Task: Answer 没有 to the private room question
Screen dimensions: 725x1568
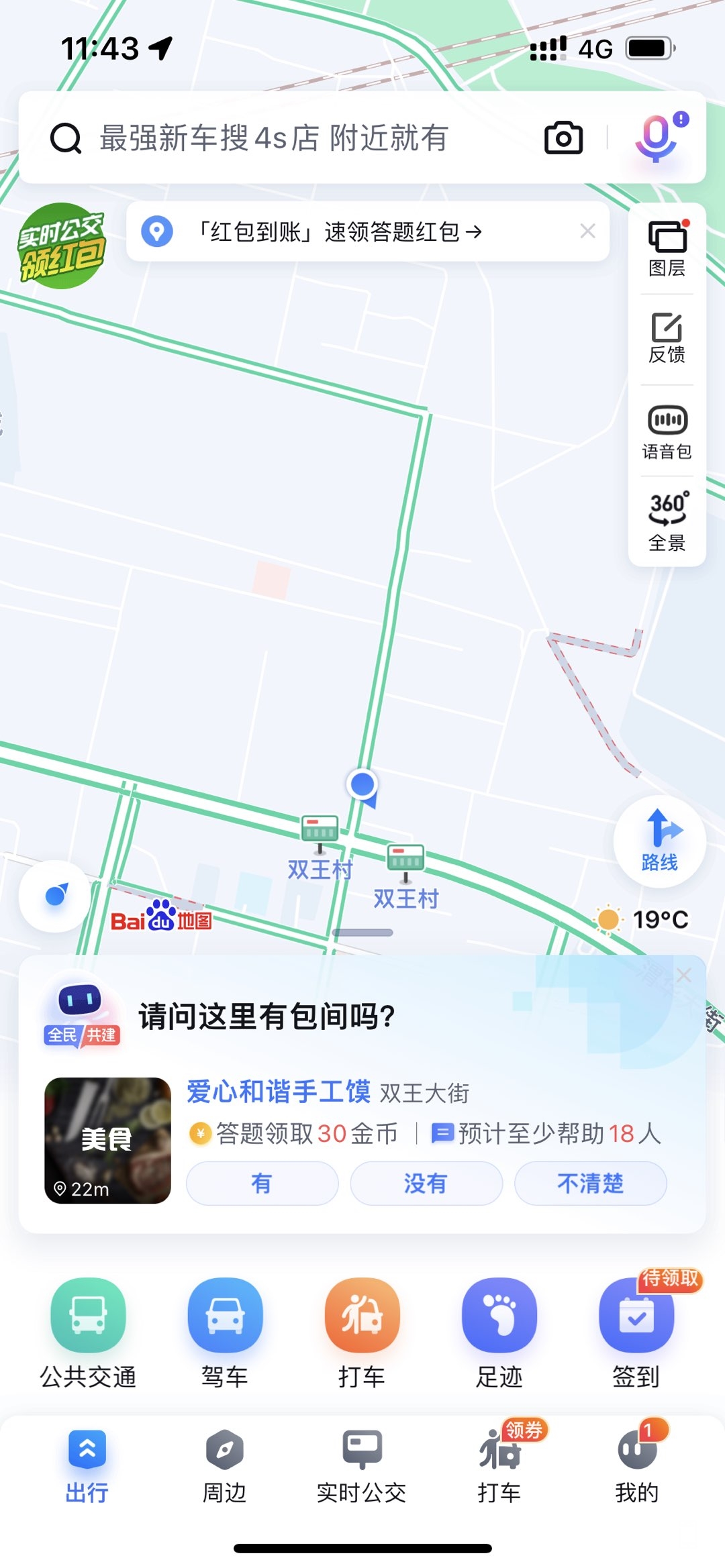Action: click(x=426, y=1184)
